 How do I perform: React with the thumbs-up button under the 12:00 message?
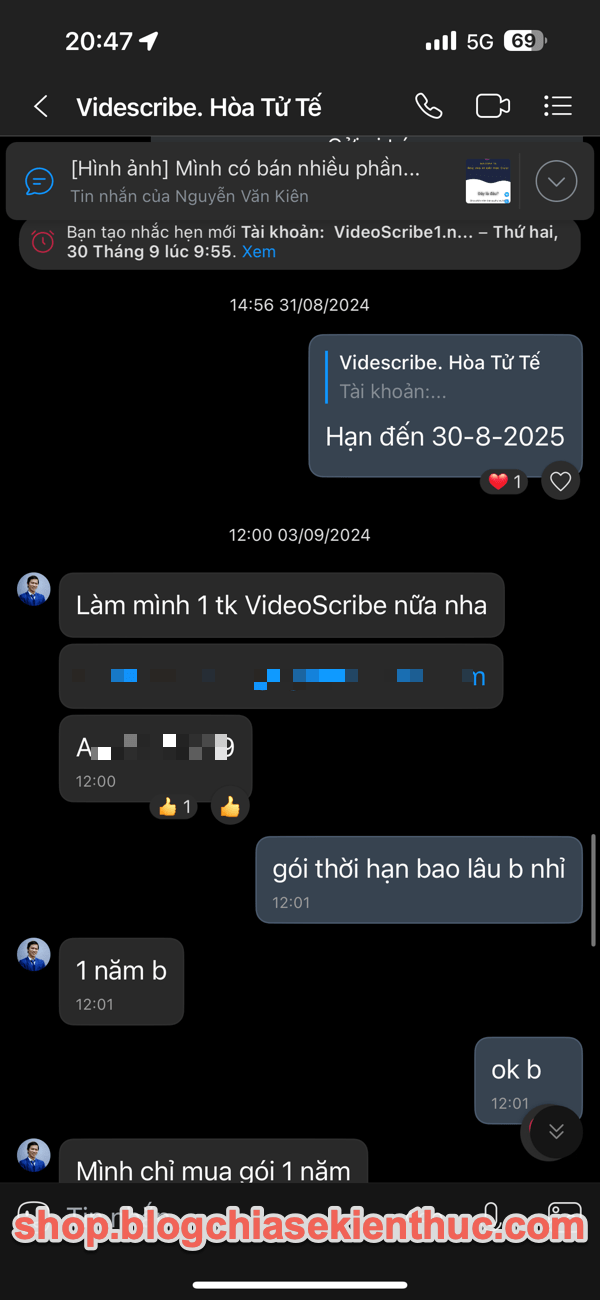(x=230, y=807)
